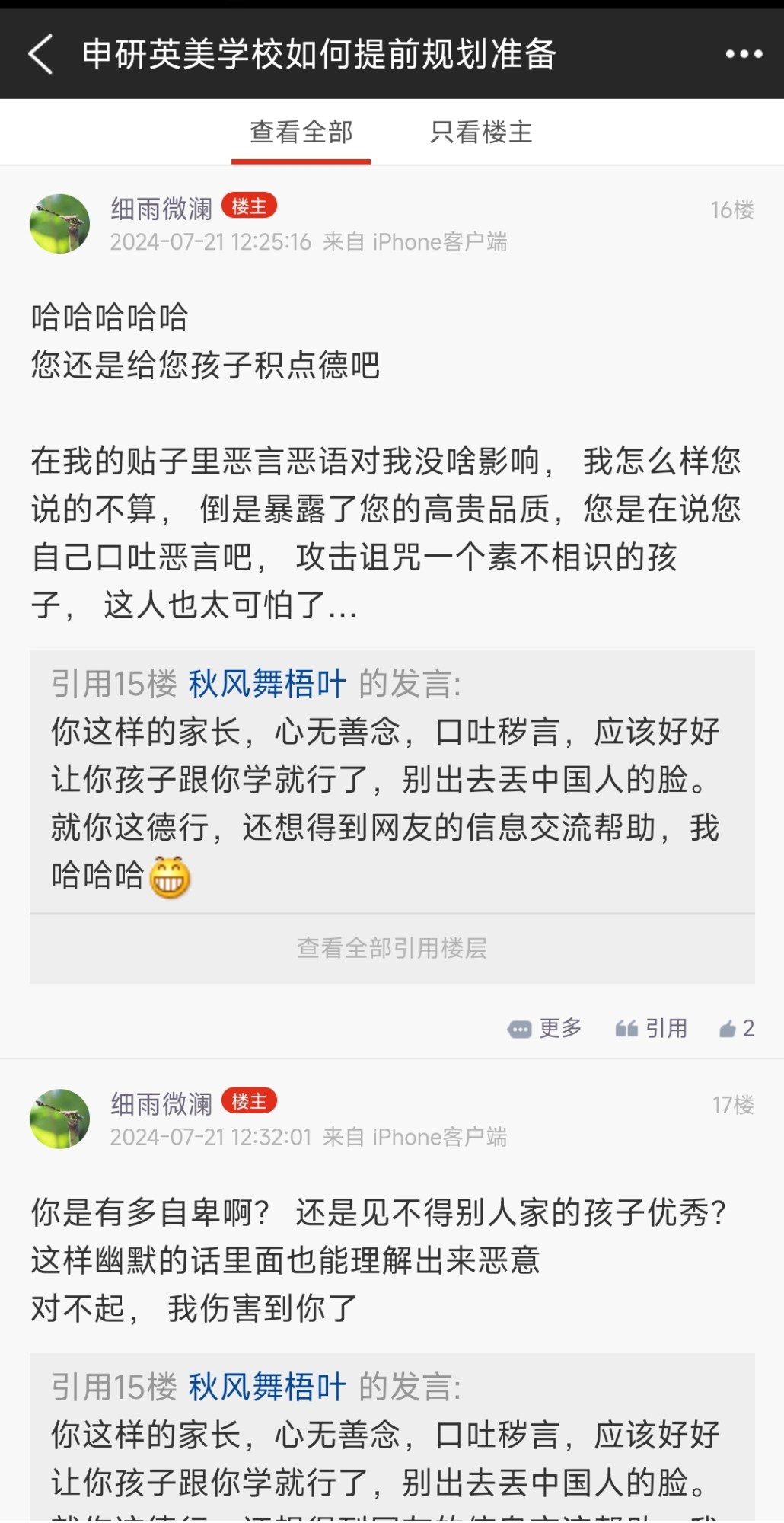The width and height of the screenshot is (784, 1523).
Task: Open username 细雨微澜 on floor 17
Action: coord(161,1103)
